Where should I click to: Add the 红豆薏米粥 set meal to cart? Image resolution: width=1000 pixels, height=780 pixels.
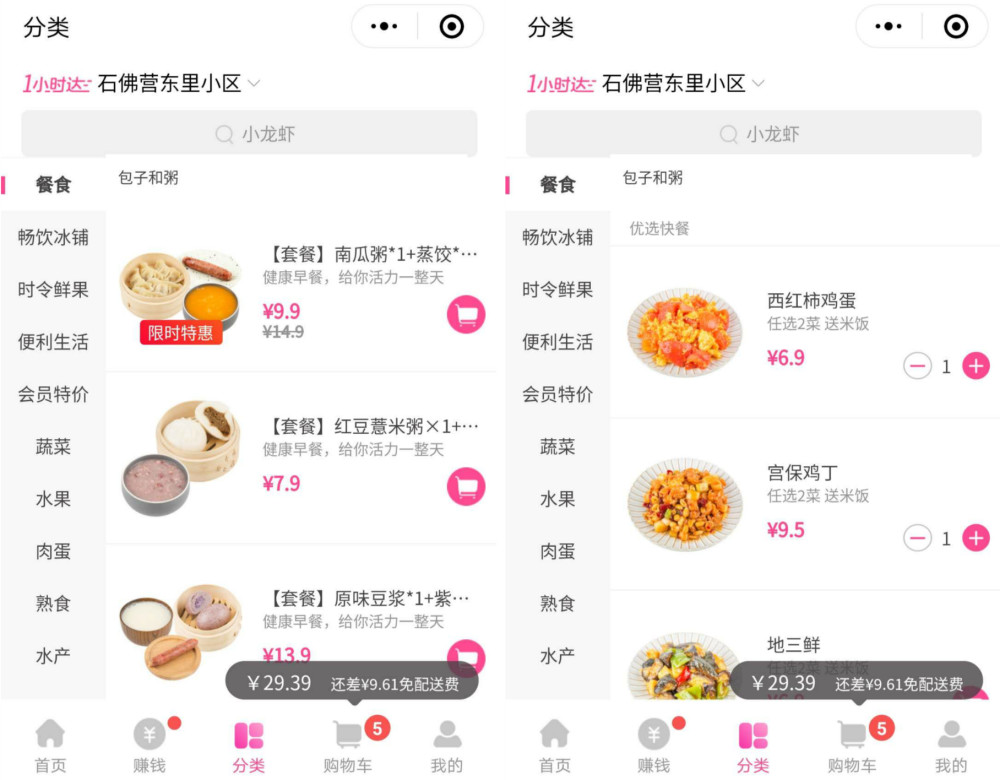click(466, 487)
